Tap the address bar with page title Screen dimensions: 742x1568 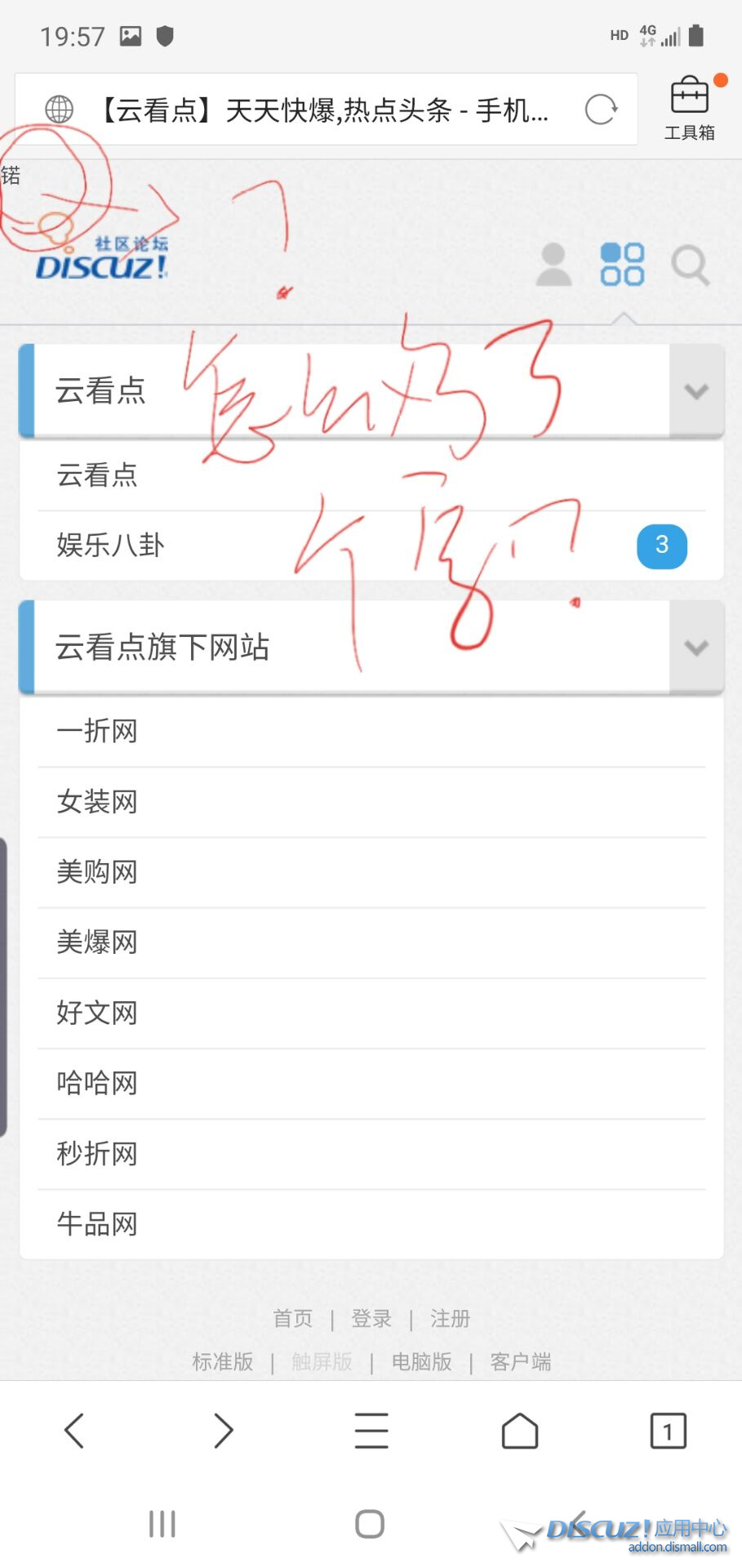click(327, 109)
